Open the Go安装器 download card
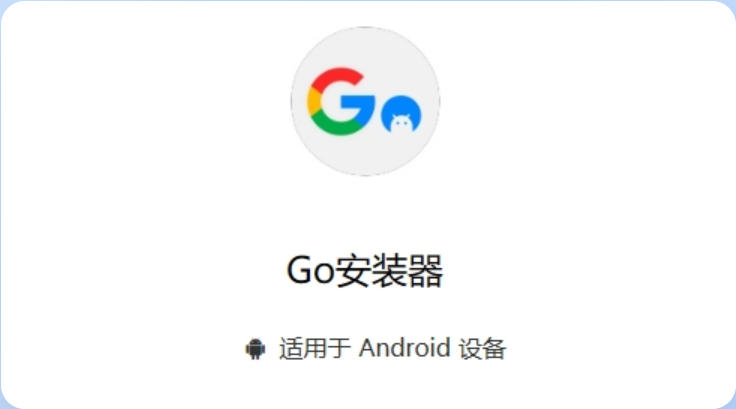The image size is (736, 409). [x=366, y=270]
